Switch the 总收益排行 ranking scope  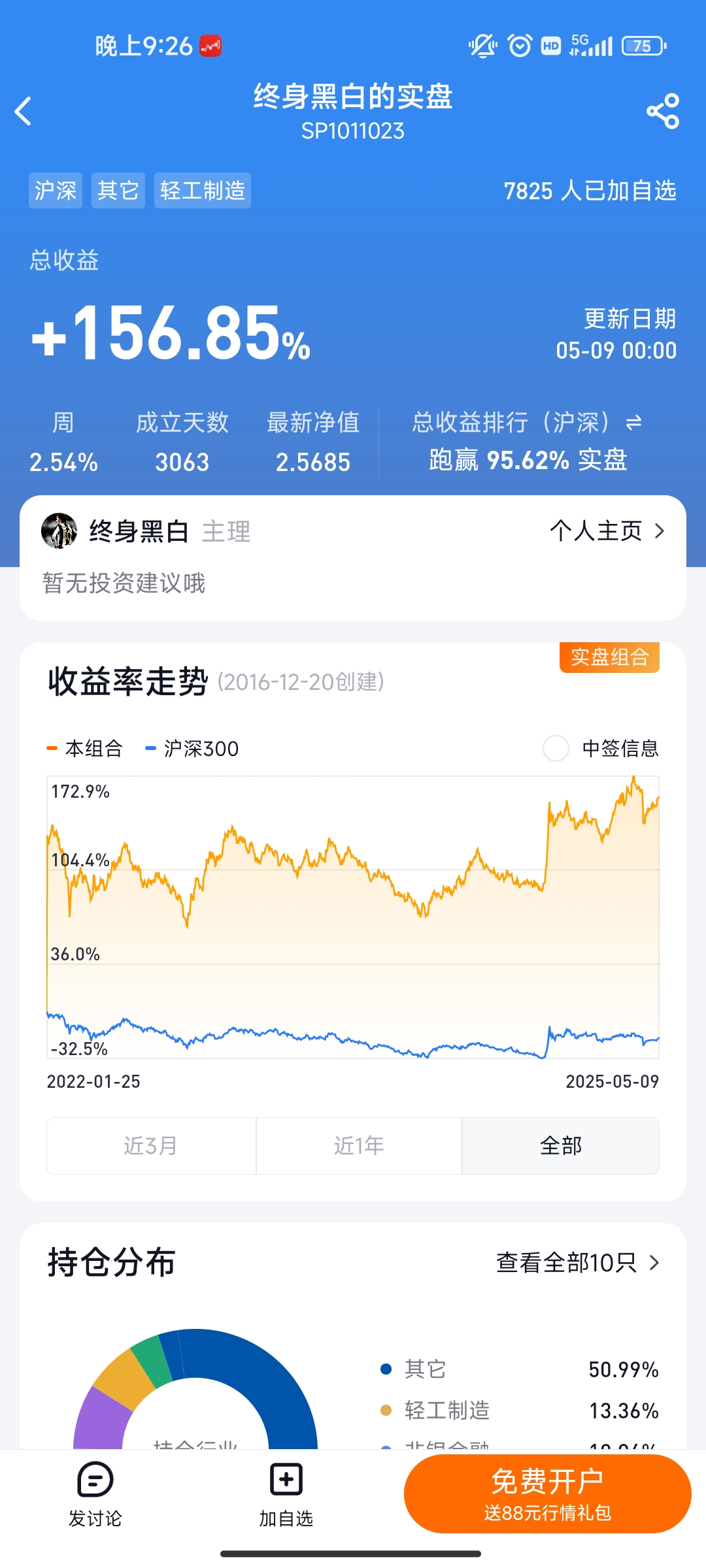click(x=633, y=423)
